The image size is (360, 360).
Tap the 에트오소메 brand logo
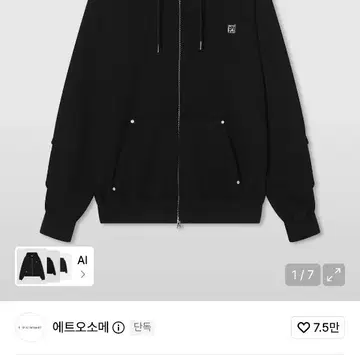click(x=30, y=327)
